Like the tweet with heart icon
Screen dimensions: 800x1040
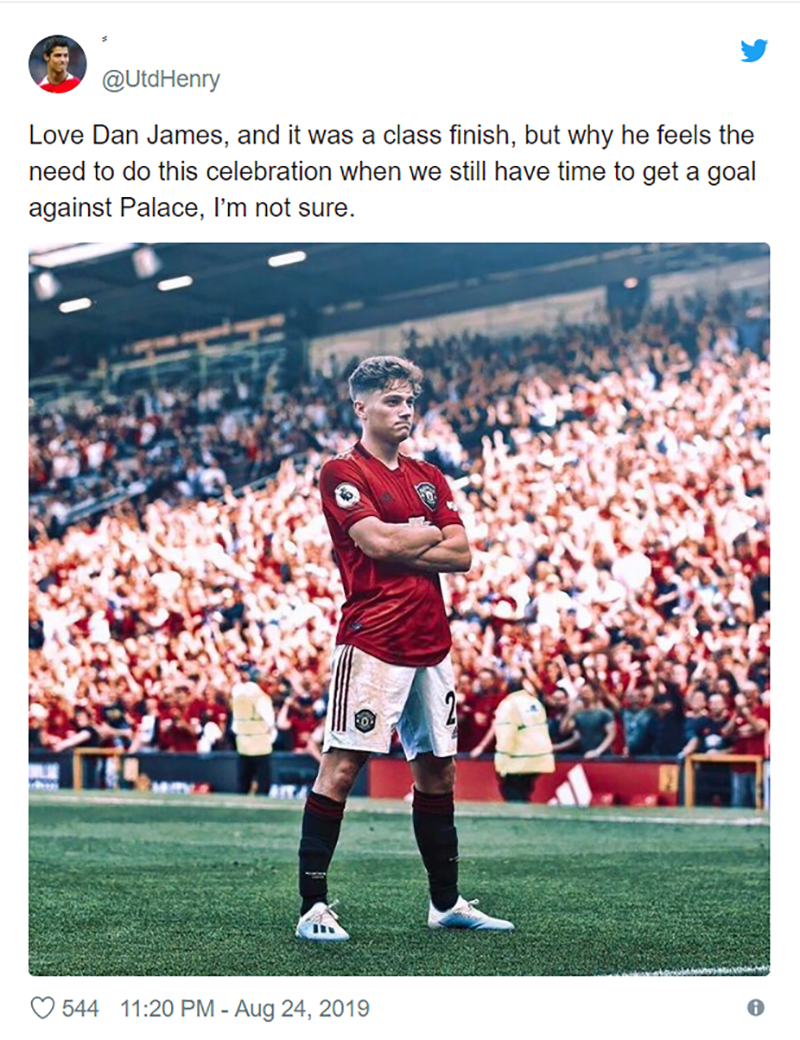(x=42, y=1008)
